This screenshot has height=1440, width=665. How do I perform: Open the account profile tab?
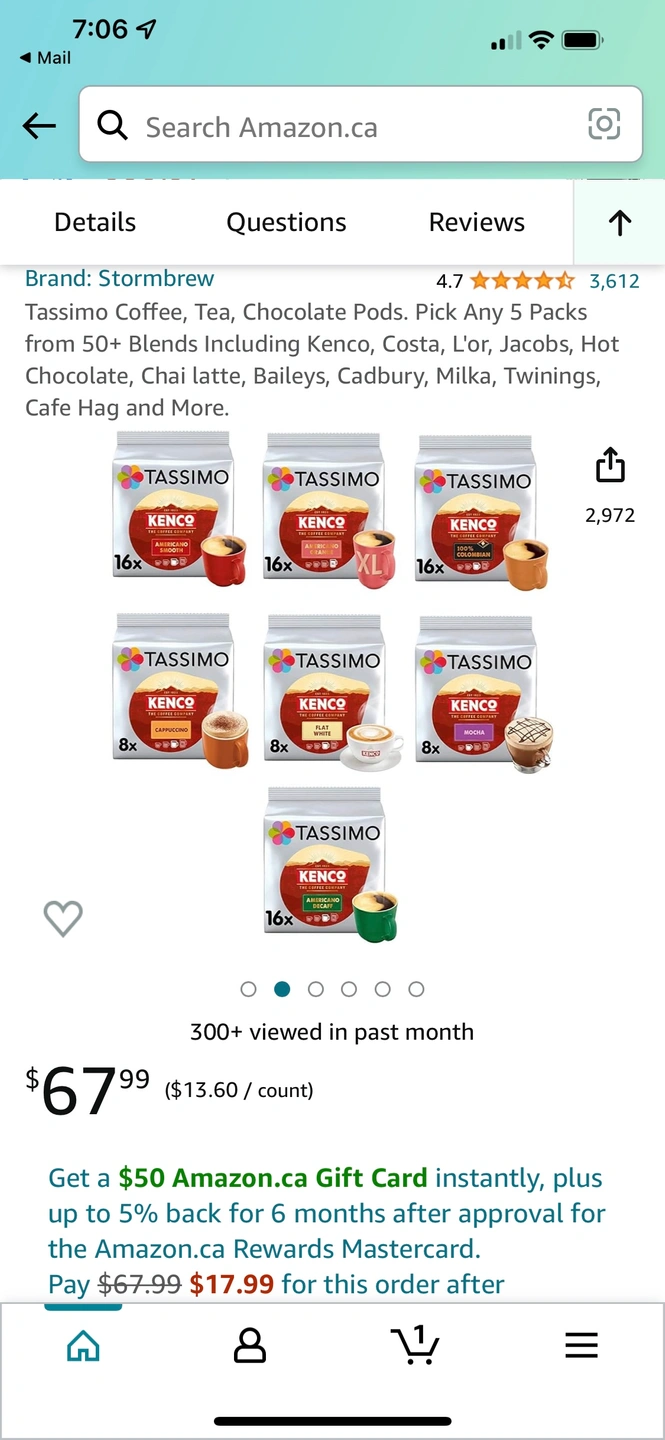click(x=249, y=1345)
